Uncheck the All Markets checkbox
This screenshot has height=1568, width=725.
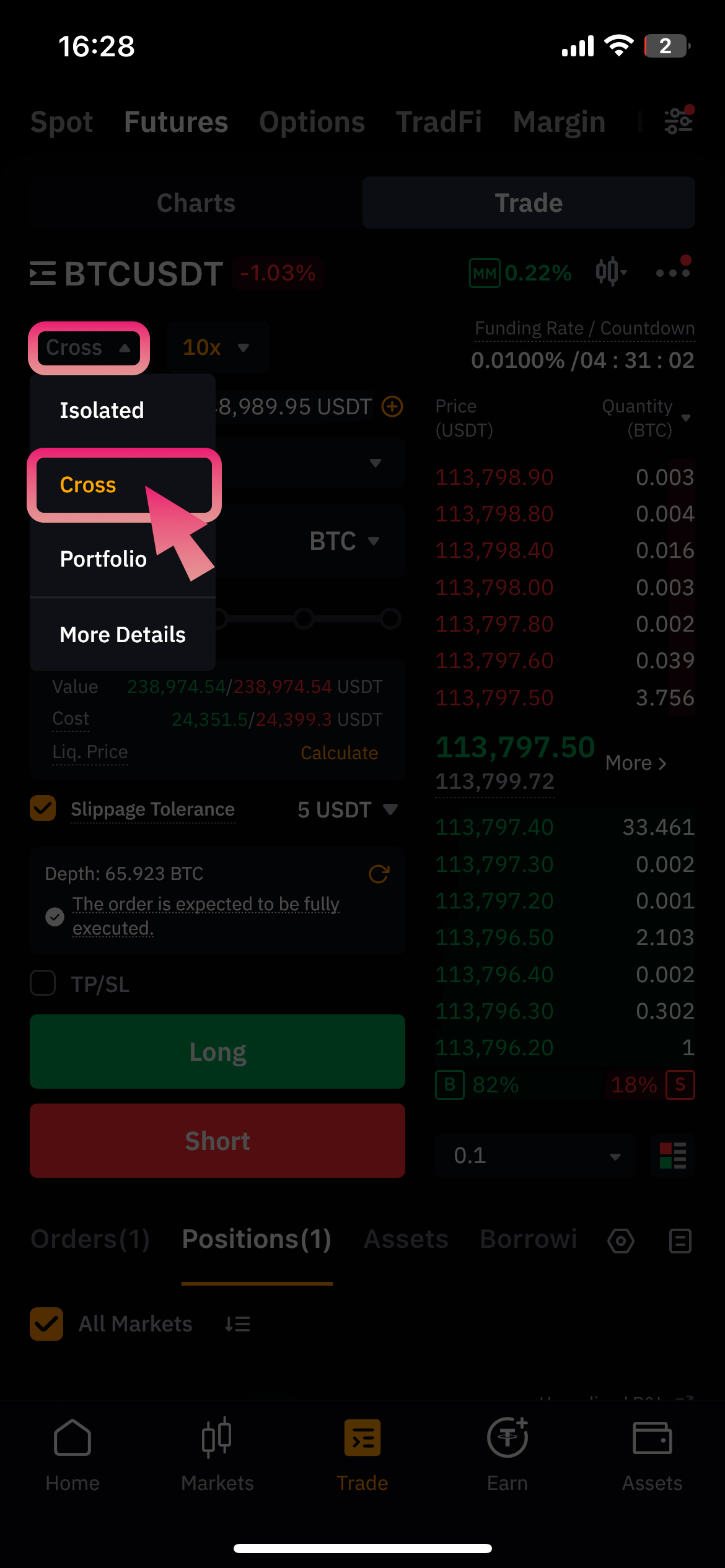coord(46,1325)
